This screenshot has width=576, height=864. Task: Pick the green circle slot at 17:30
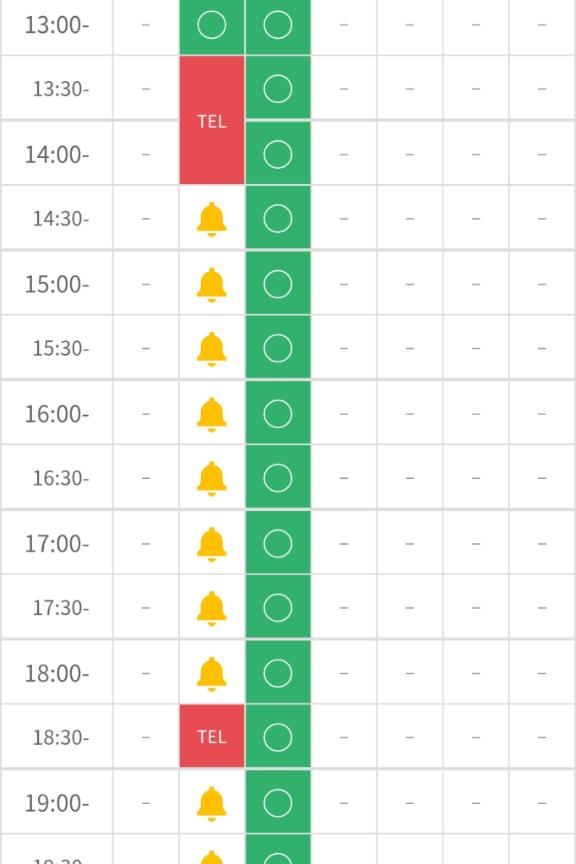(278, 607)
